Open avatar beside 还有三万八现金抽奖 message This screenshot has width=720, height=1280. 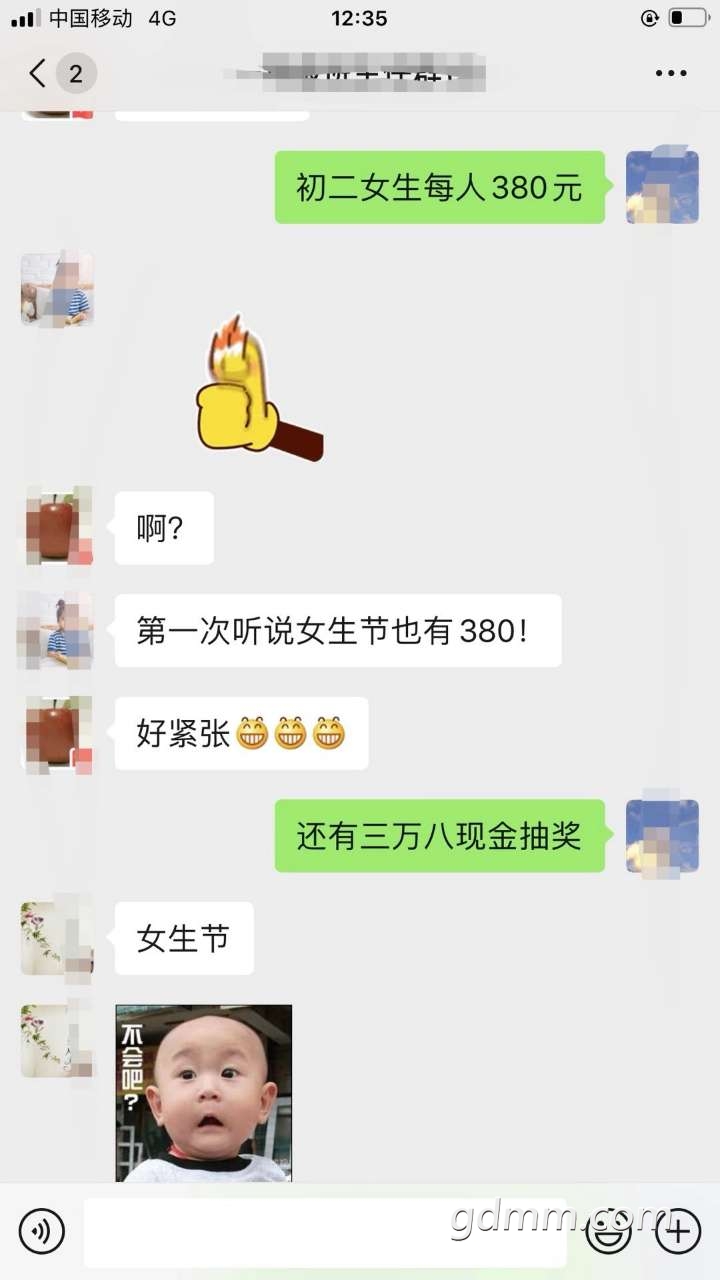tap(662, 836)
